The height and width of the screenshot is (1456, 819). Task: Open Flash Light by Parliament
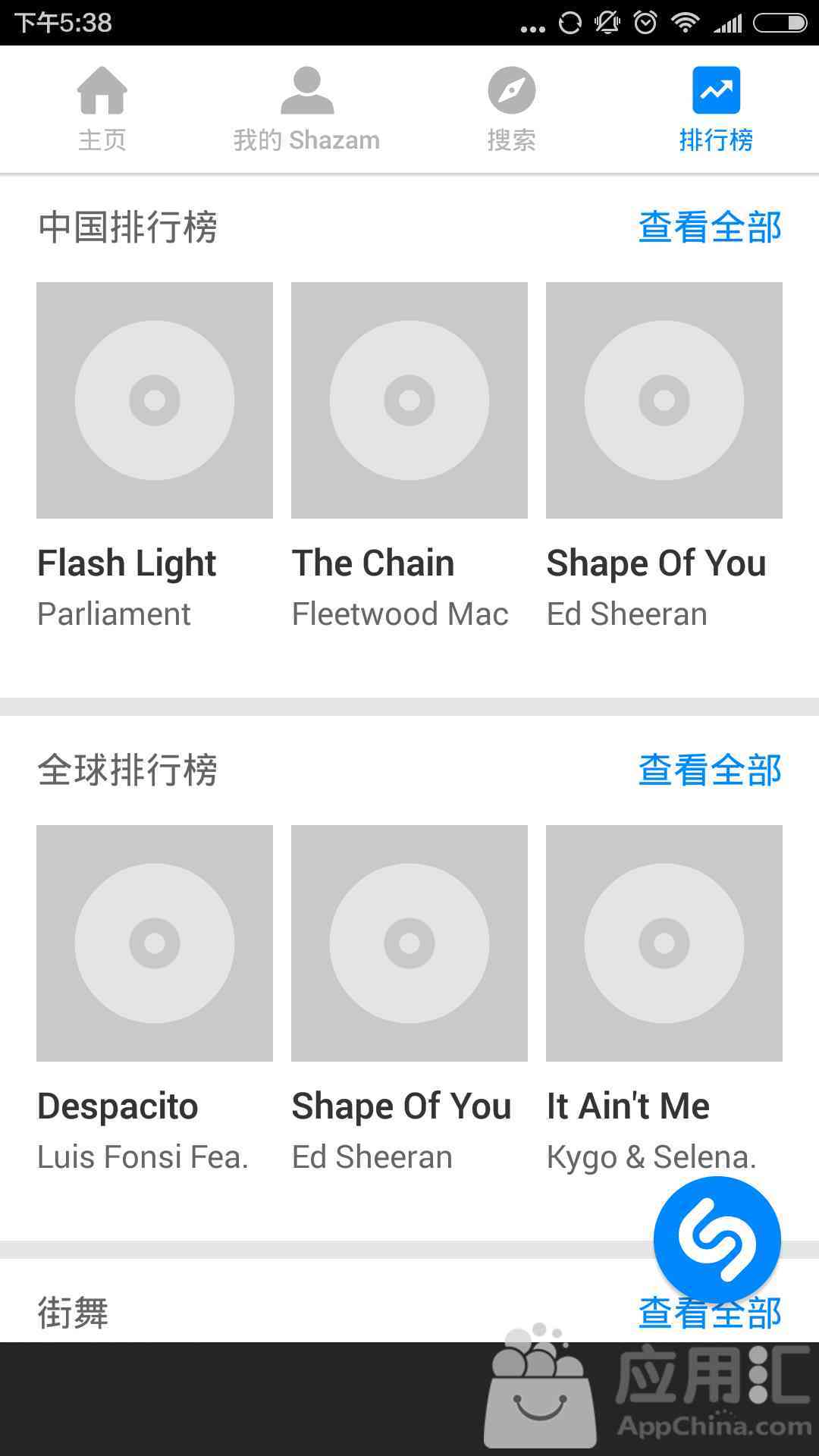click(155, 457)
